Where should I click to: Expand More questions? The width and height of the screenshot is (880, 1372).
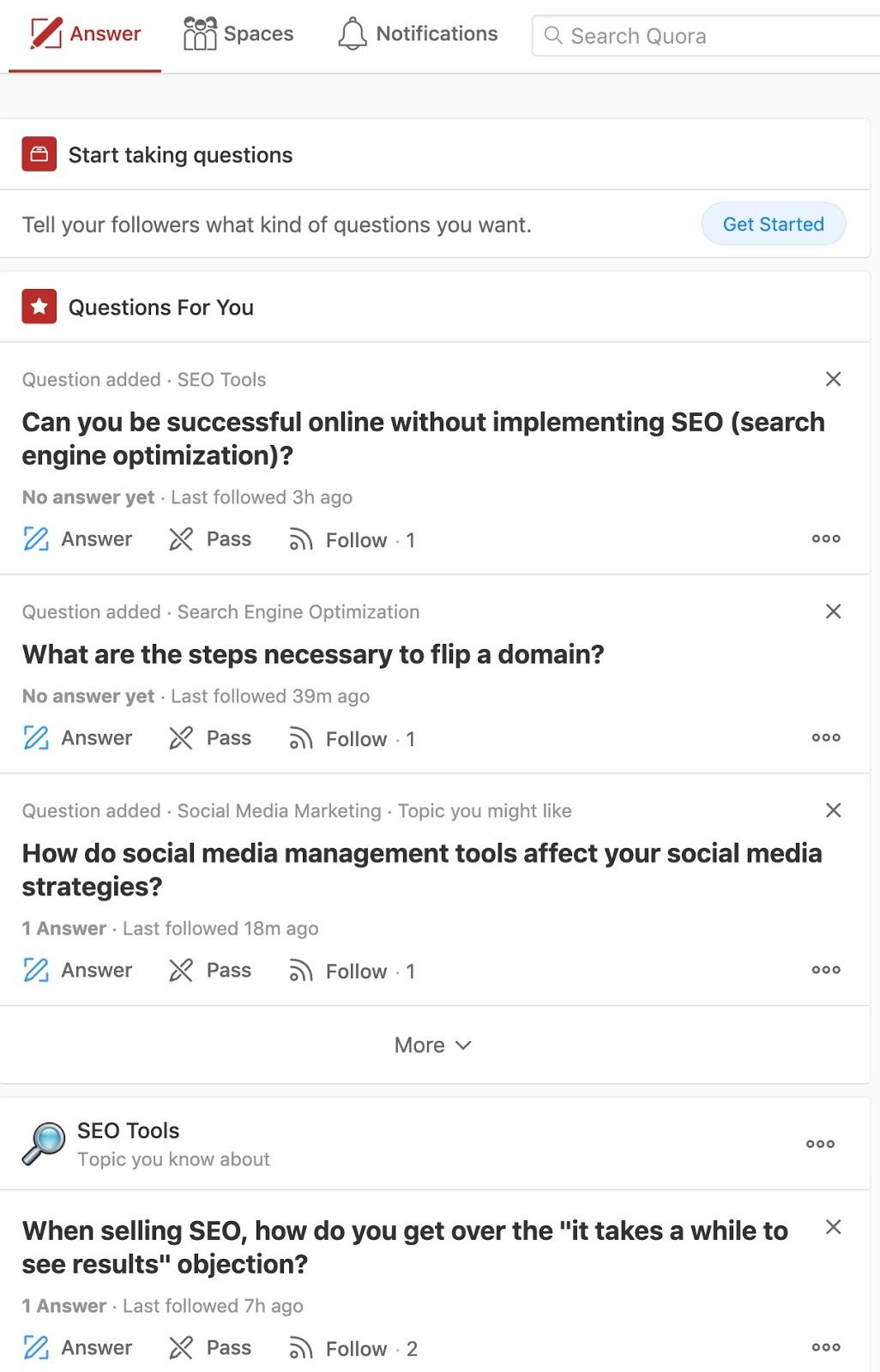pos(433,1044)
